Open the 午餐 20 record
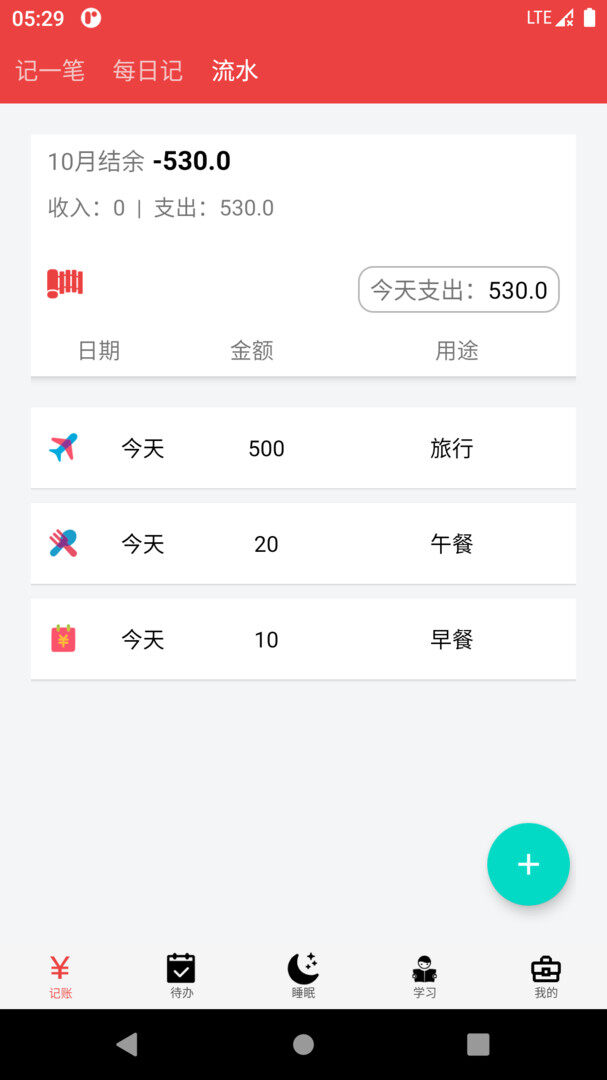The image size is (607, 1080). (303, 543)
